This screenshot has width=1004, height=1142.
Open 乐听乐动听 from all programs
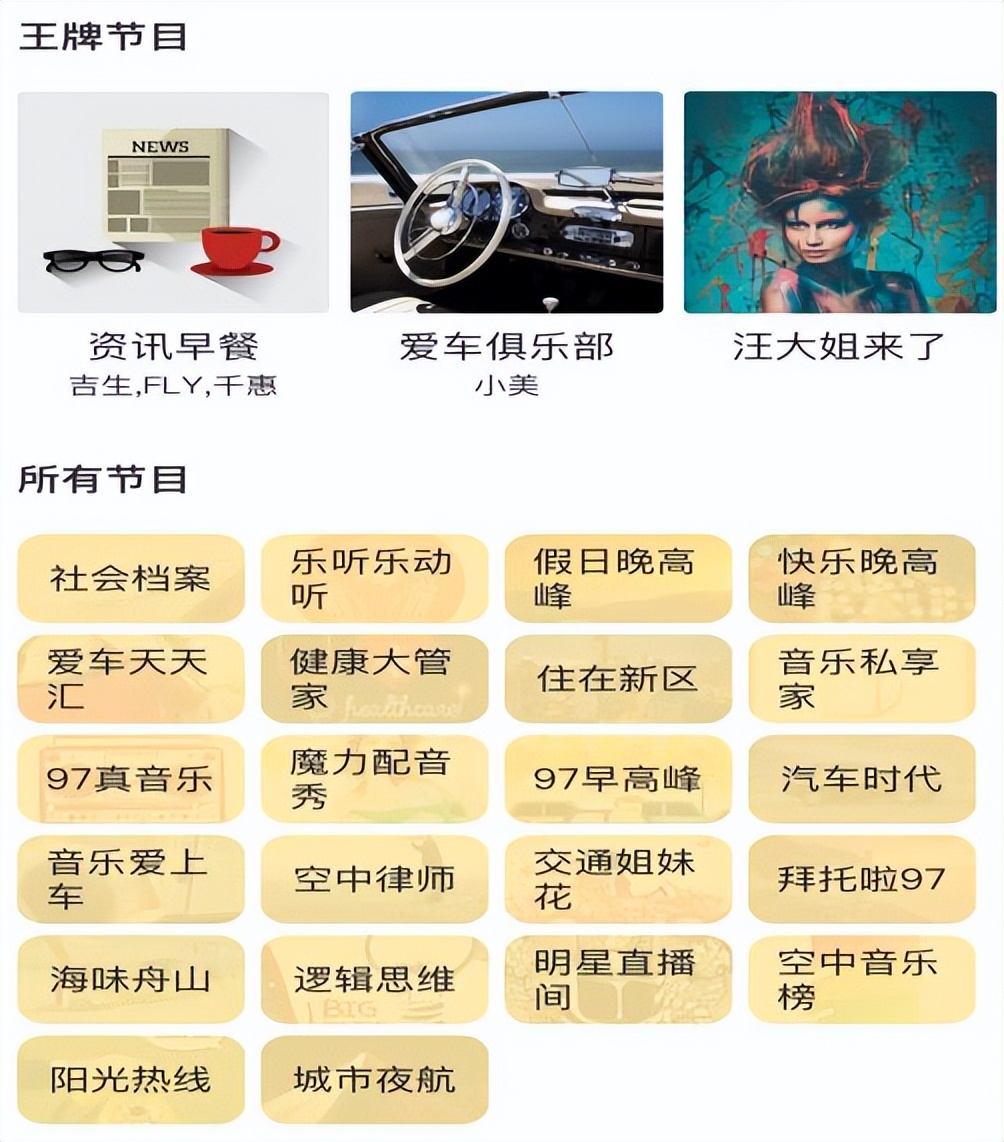(x=374, y=579)
